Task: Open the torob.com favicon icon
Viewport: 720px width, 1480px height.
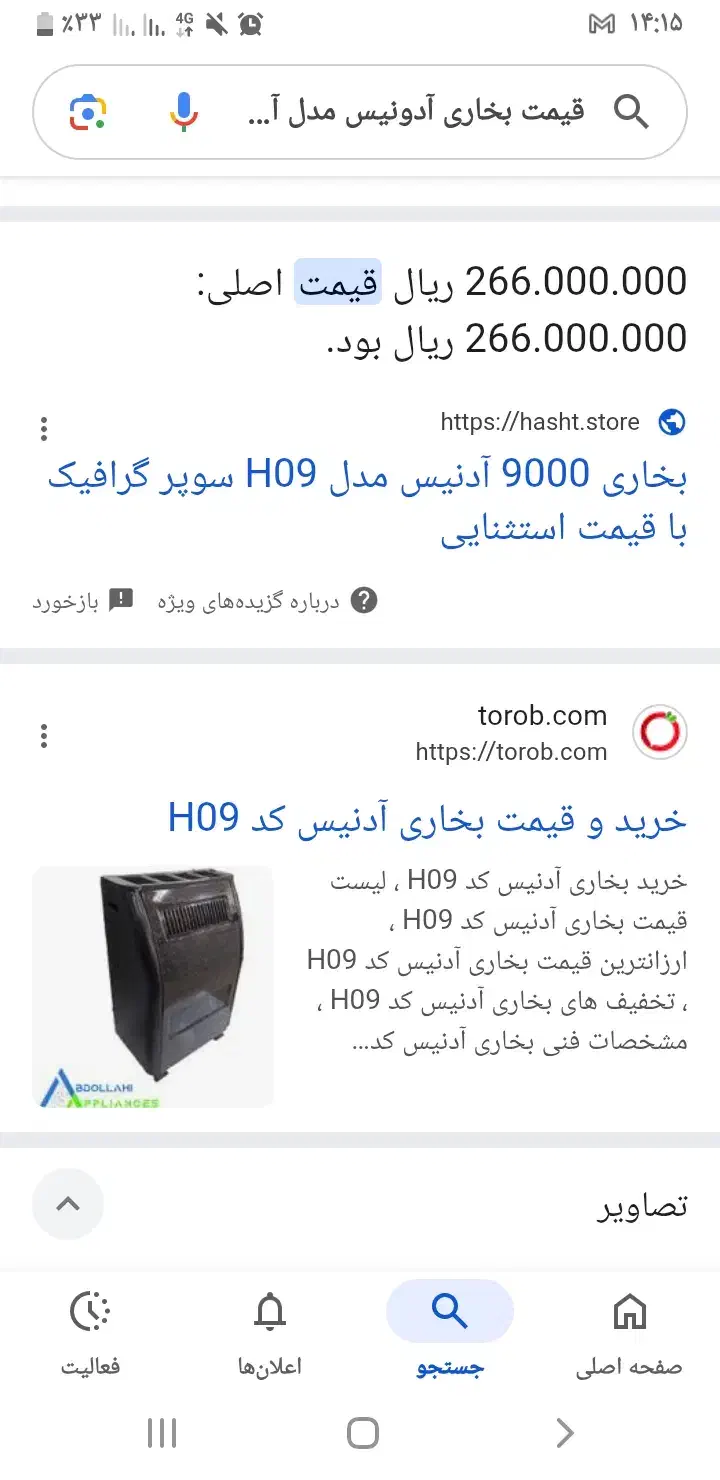Action: tap(661, 732)
